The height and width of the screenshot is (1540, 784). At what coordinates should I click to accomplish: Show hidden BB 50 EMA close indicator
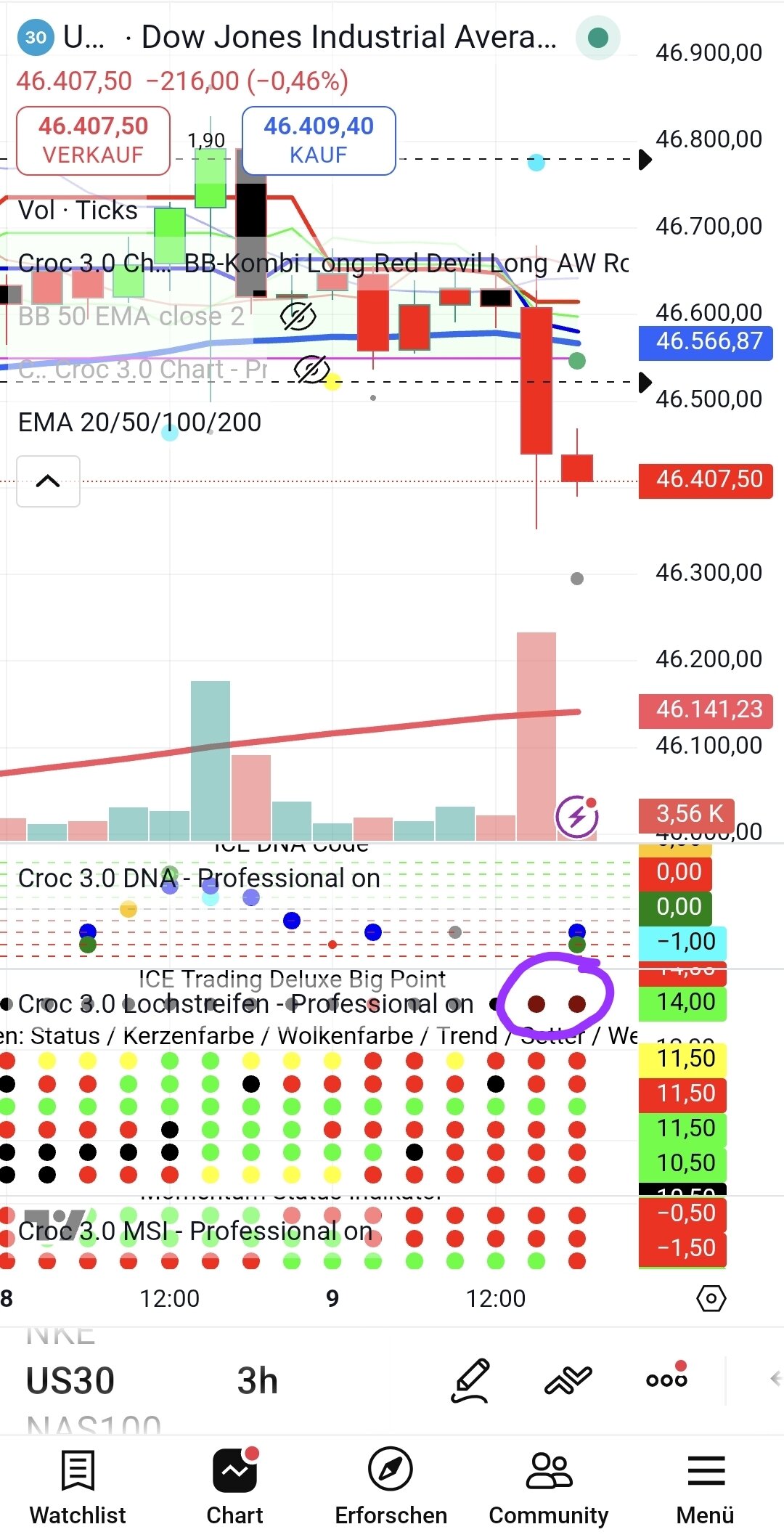click(x=298, y=316)
